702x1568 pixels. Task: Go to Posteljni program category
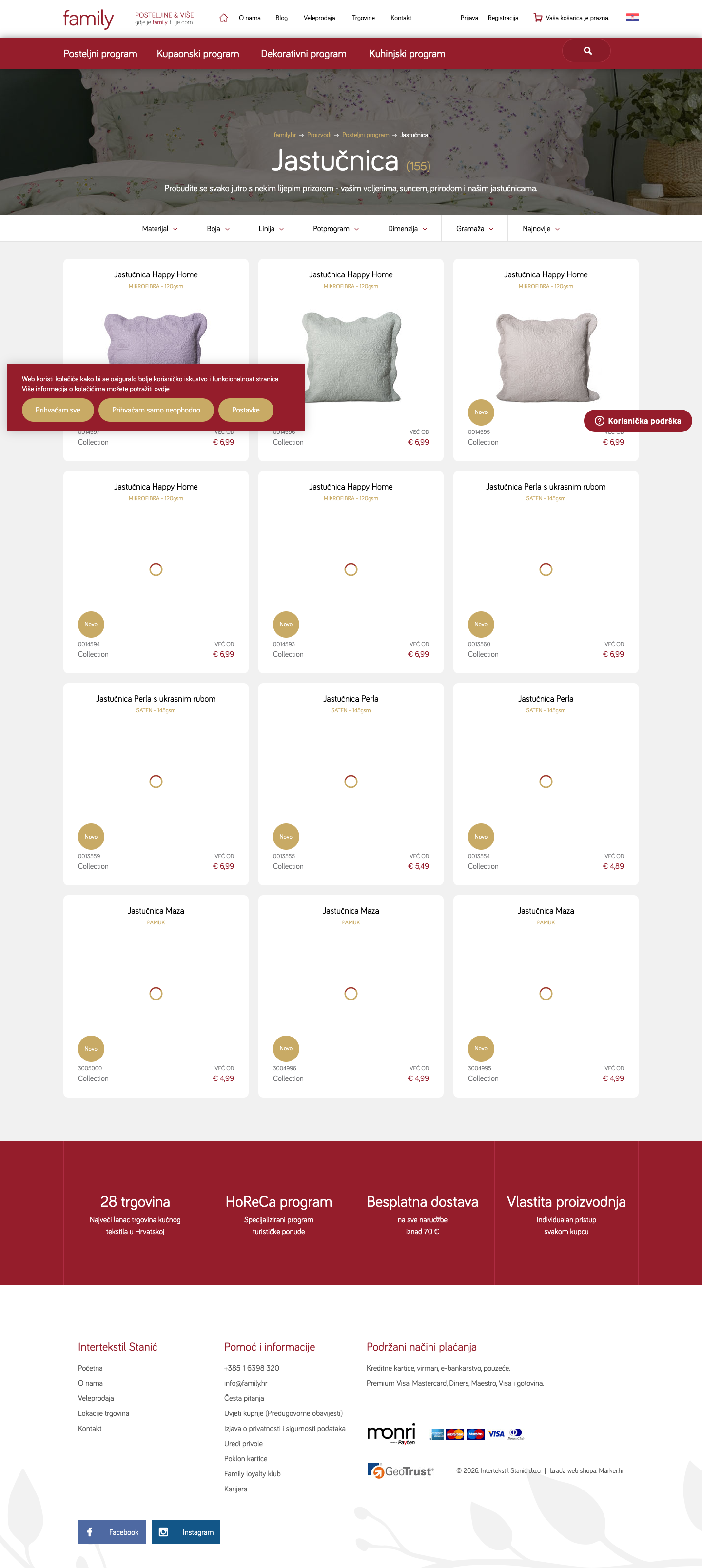click(x=100, y=54)
